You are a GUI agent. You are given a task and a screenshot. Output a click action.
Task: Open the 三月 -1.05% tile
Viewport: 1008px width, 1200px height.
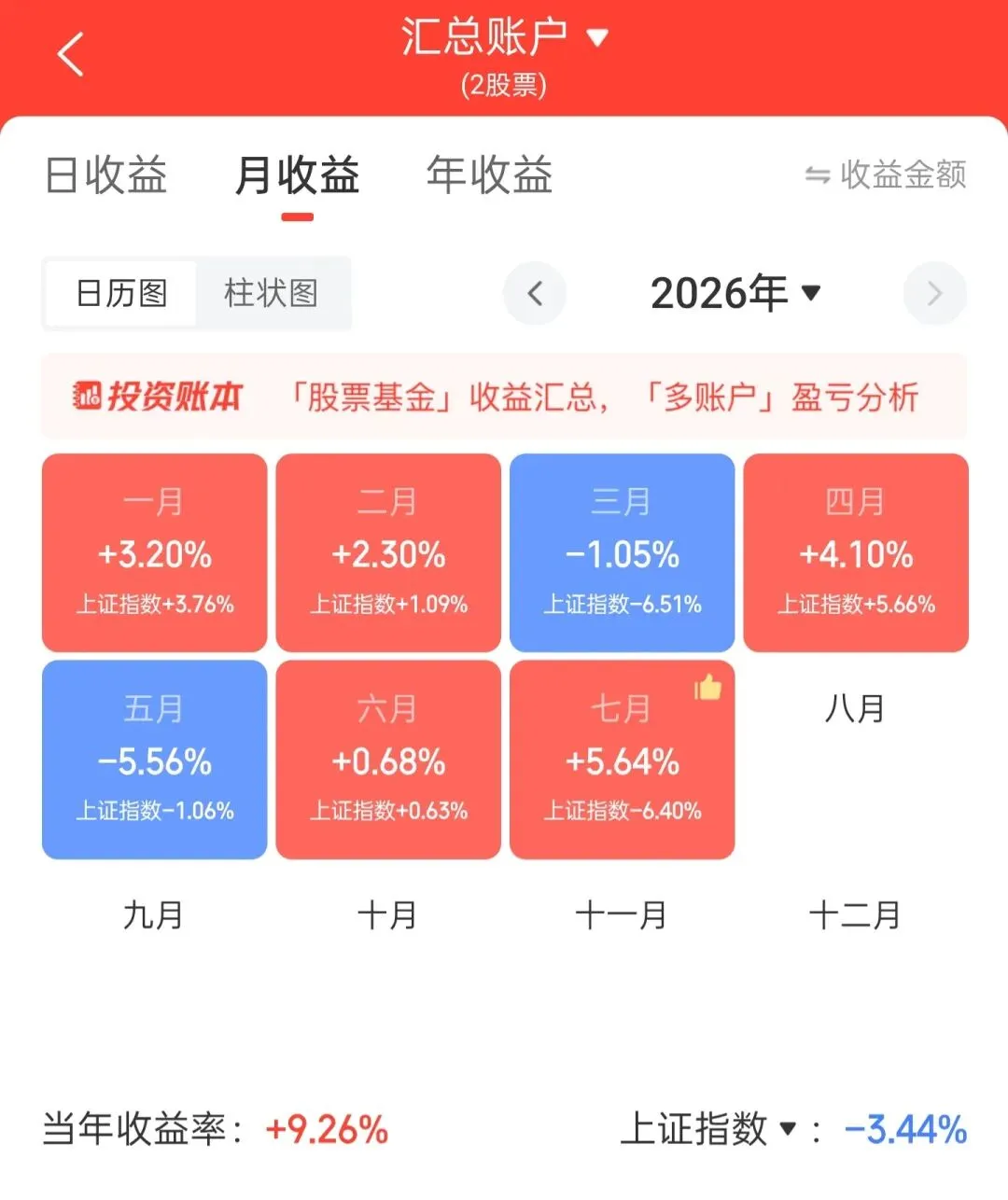point(623,552)
